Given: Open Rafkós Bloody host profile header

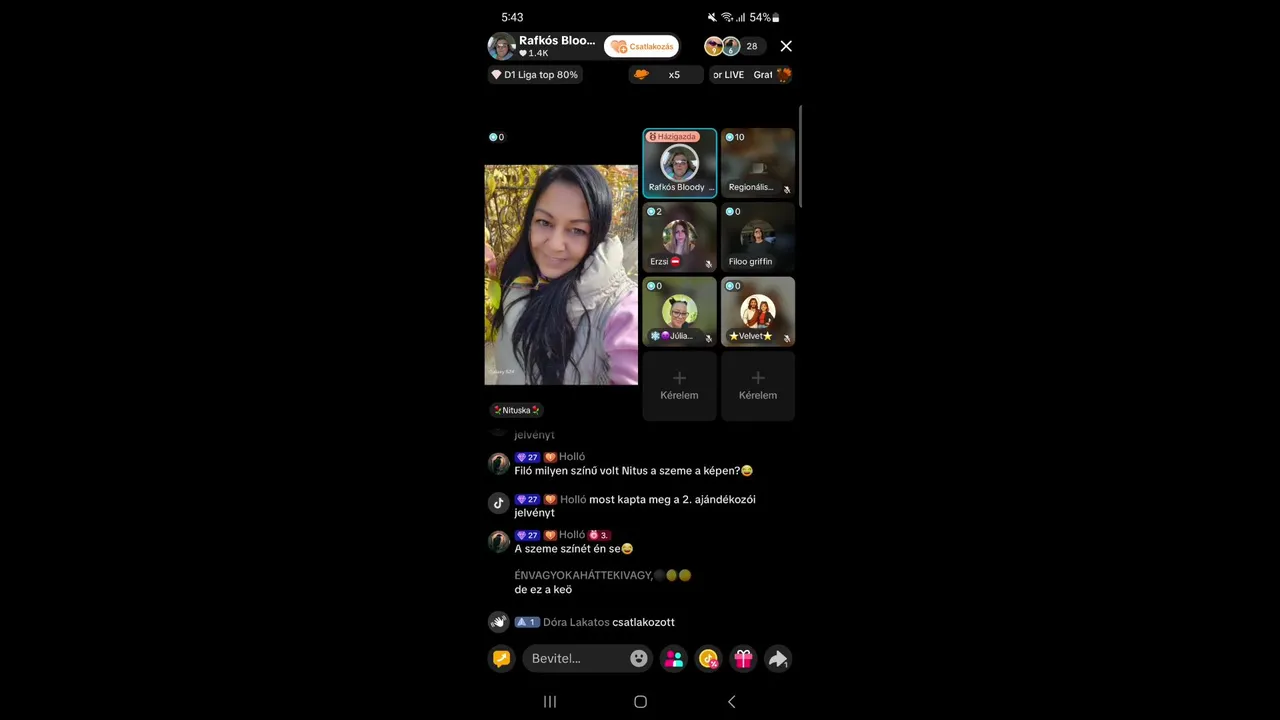Looking at the screenshot, I should pyautogui.click(x=543, y=46).
